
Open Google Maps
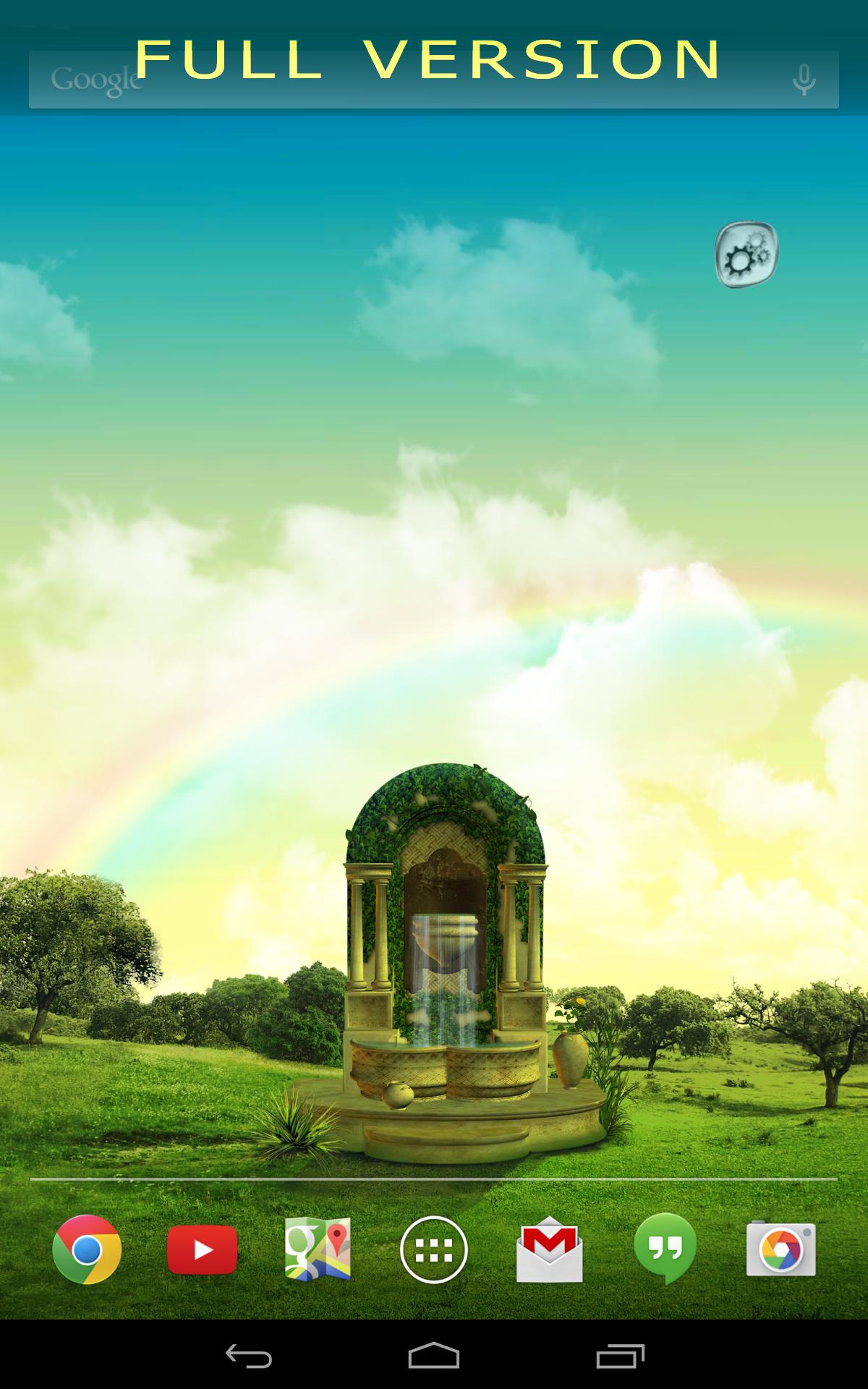click(x=318, y=1249)
